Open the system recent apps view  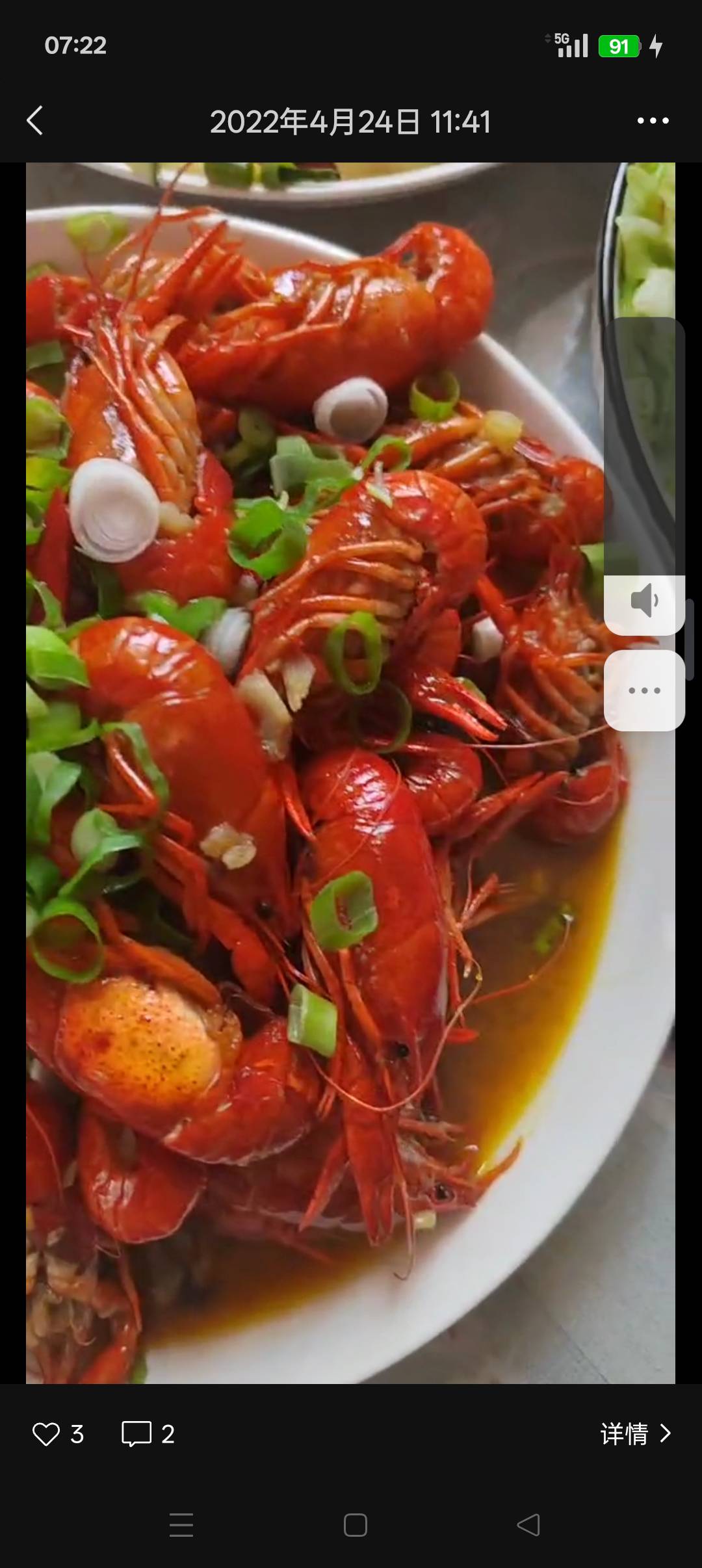tap(181, 1525)
